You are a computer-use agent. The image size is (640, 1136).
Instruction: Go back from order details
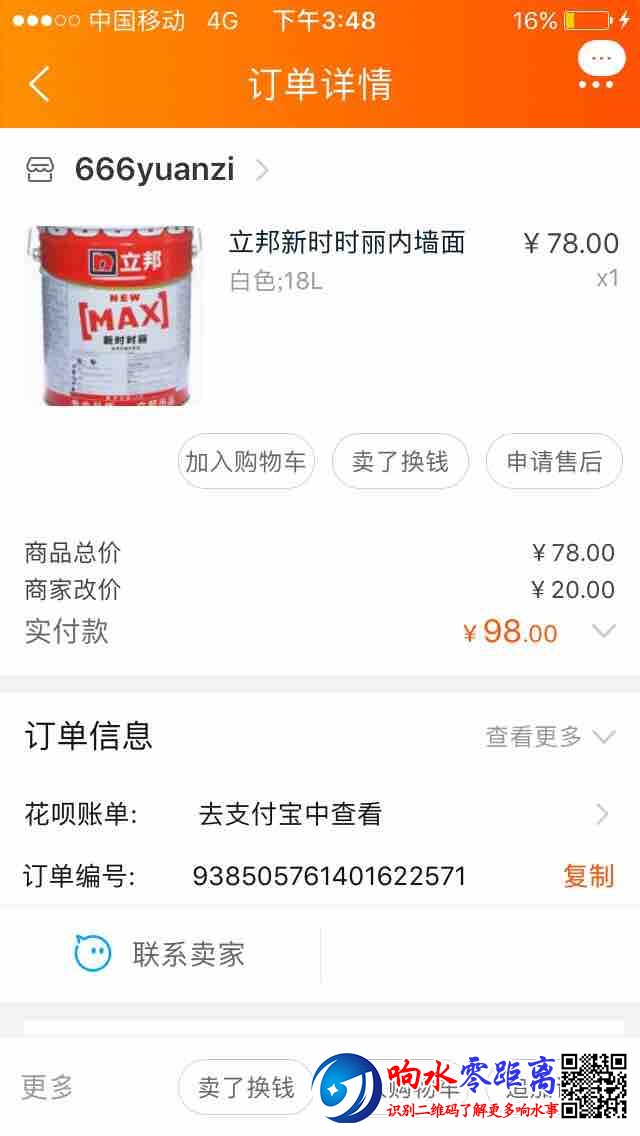click(x=39, y=84)
